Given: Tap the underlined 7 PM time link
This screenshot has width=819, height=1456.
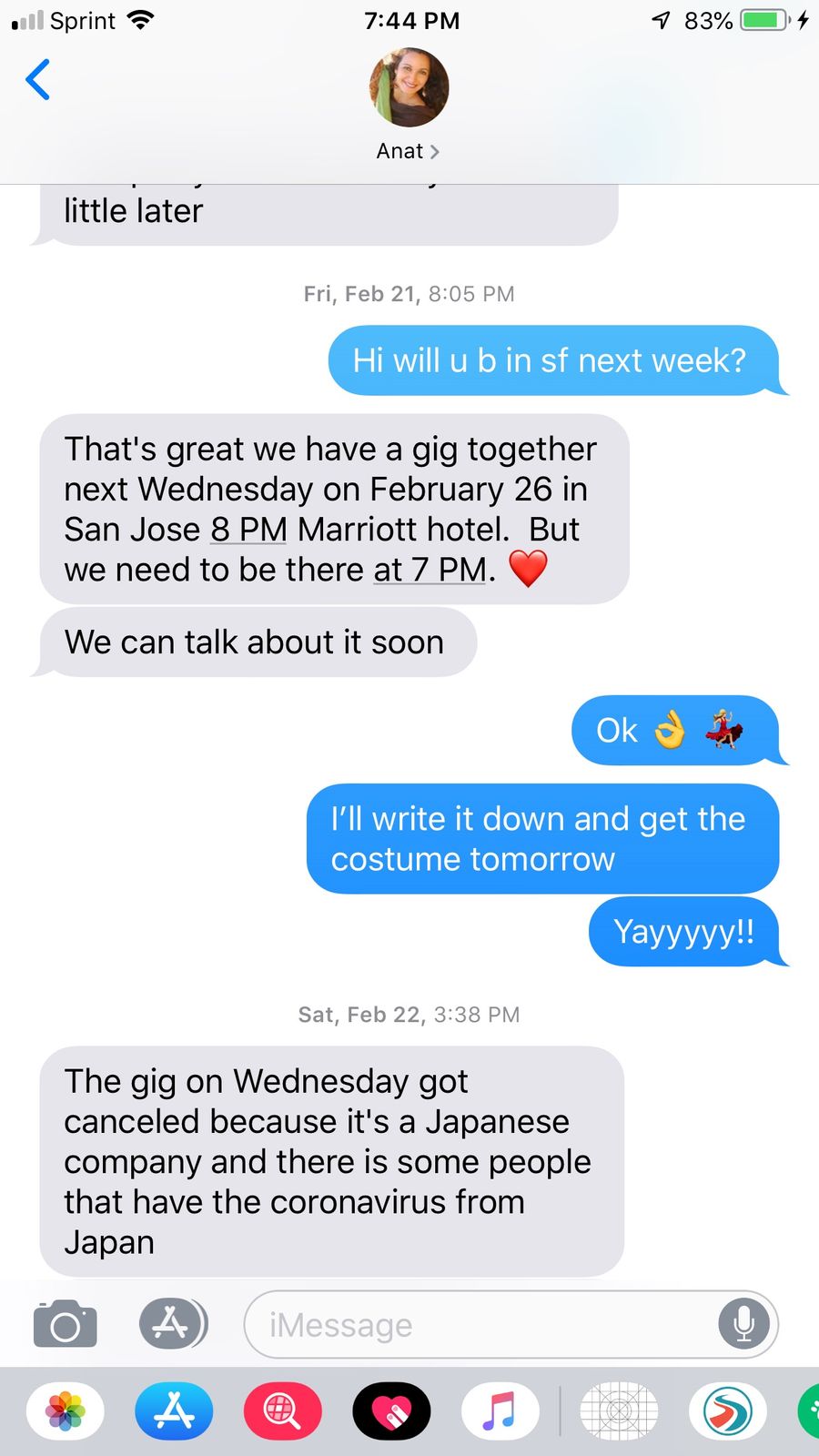Looking at the screenshot, I should coord(430,570).
